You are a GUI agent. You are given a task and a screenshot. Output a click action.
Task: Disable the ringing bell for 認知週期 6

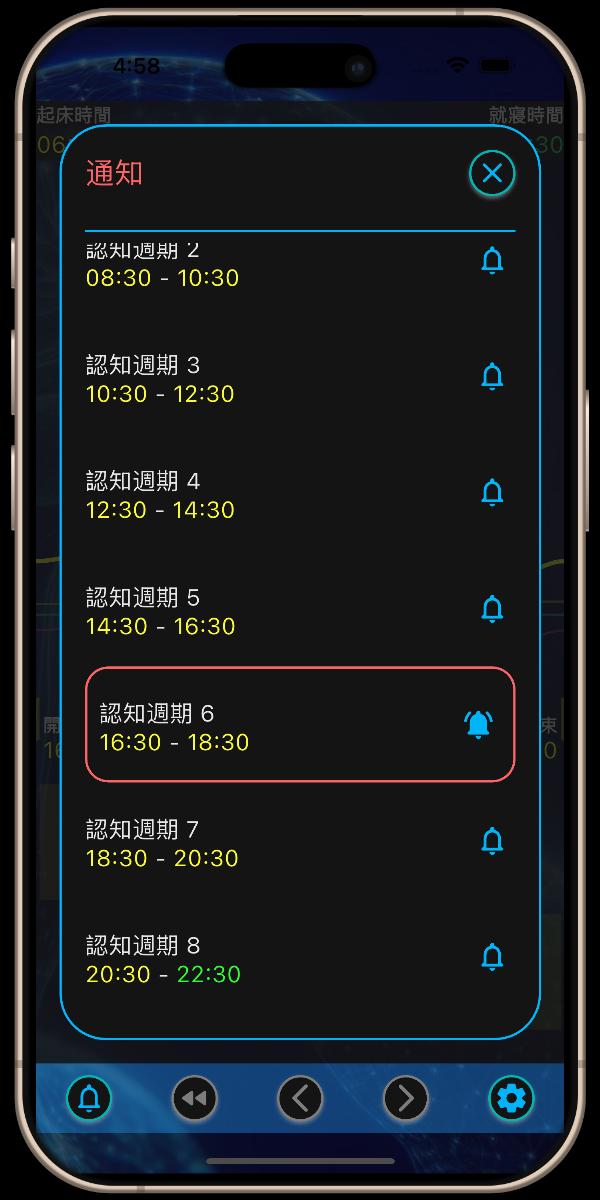pyautogui.click(x=479, y=725)
